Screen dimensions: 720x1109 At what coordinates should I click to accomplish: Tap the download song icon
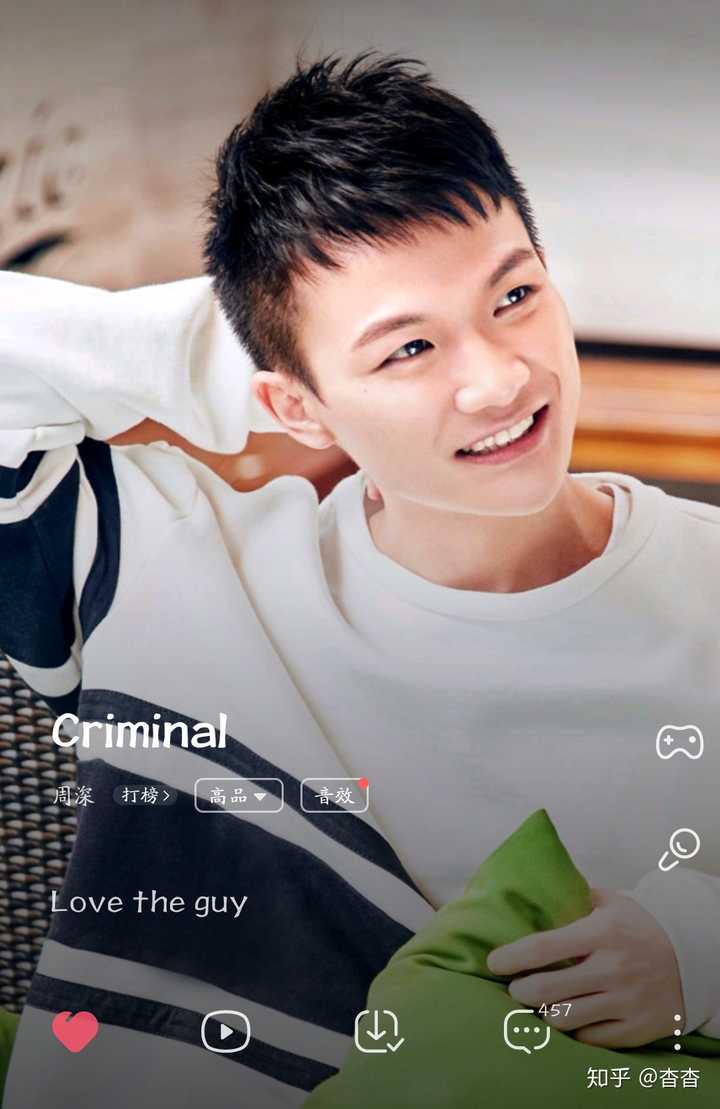(x=379, y=1031)
